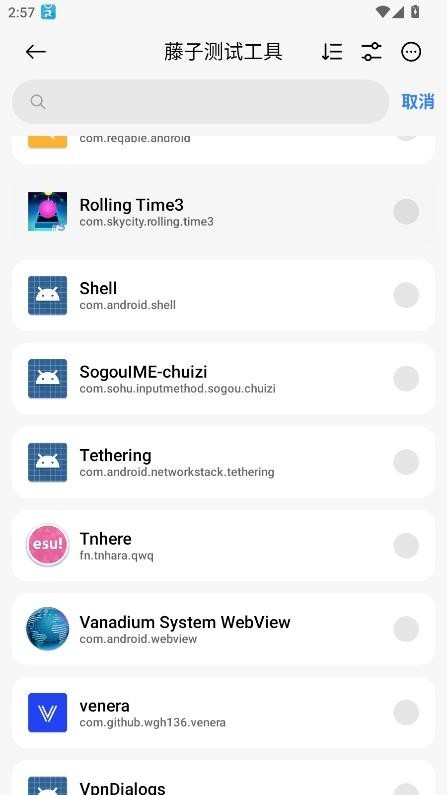Go back using the arrow icon
The height and width of the screenshot is (795, 447).
pos(36,52)
